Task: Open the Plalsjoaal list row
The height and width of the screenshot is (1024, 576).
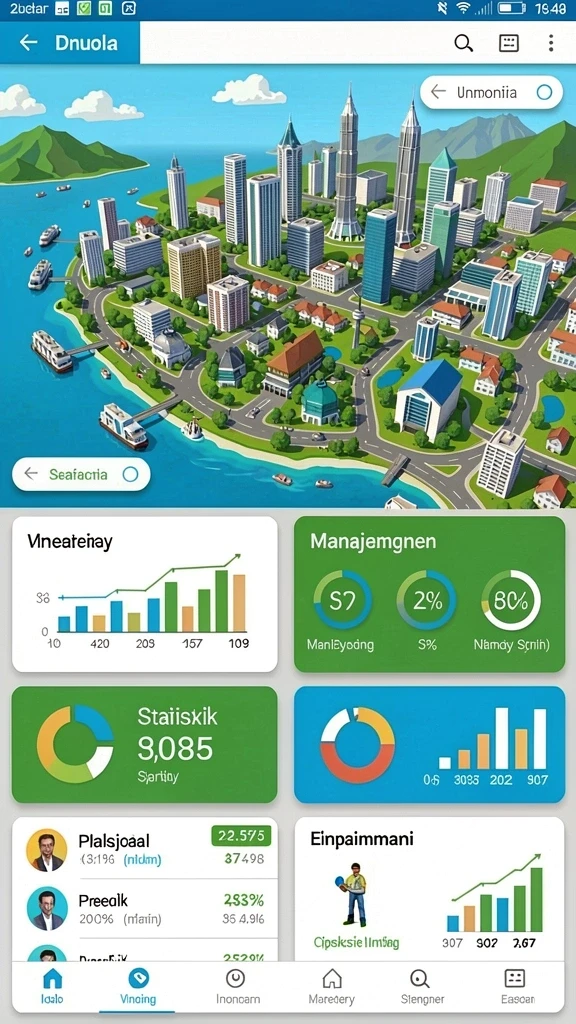Action: tap(144, 849)
